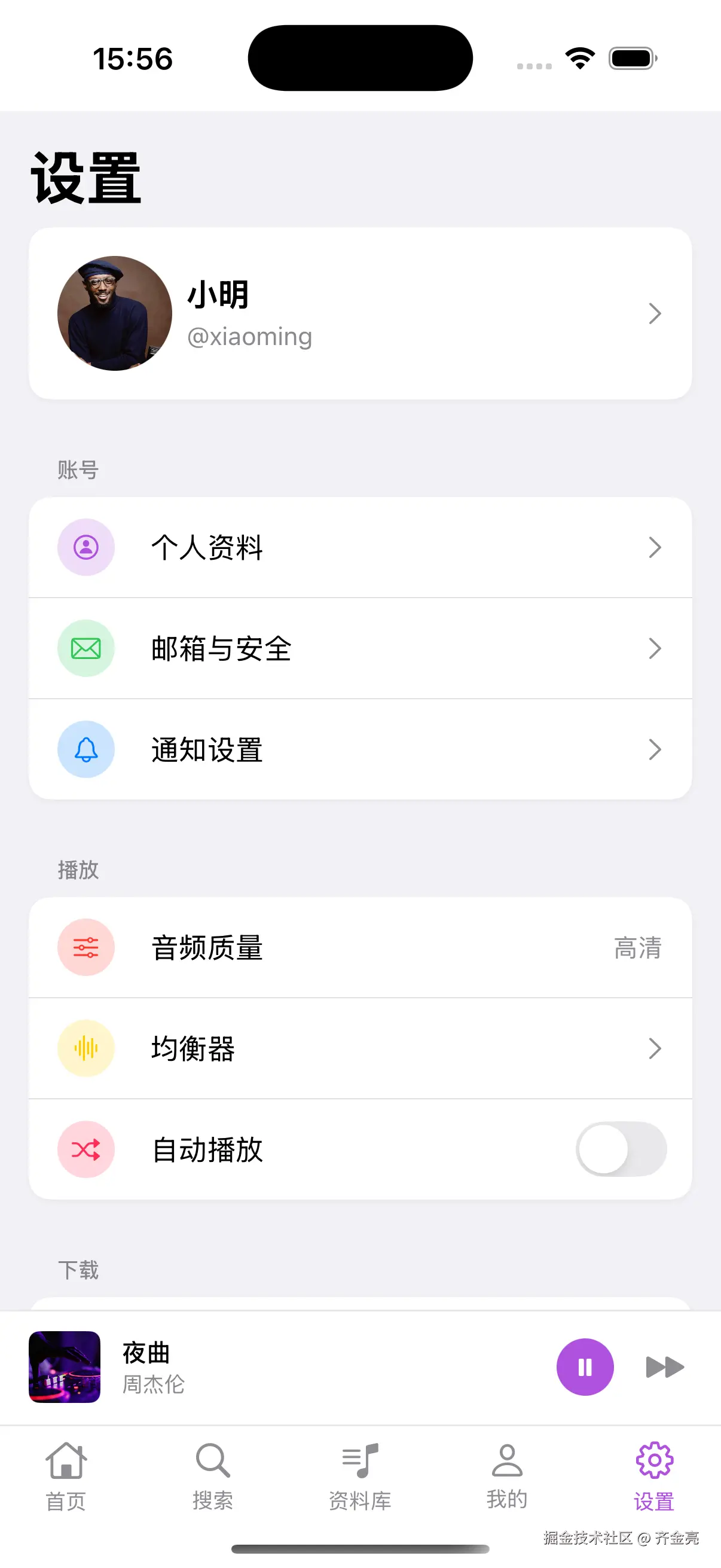721x1568 pixels.
Task: Open 通知设置 via its chevron arrow
Action: click(x=655, y=749)
